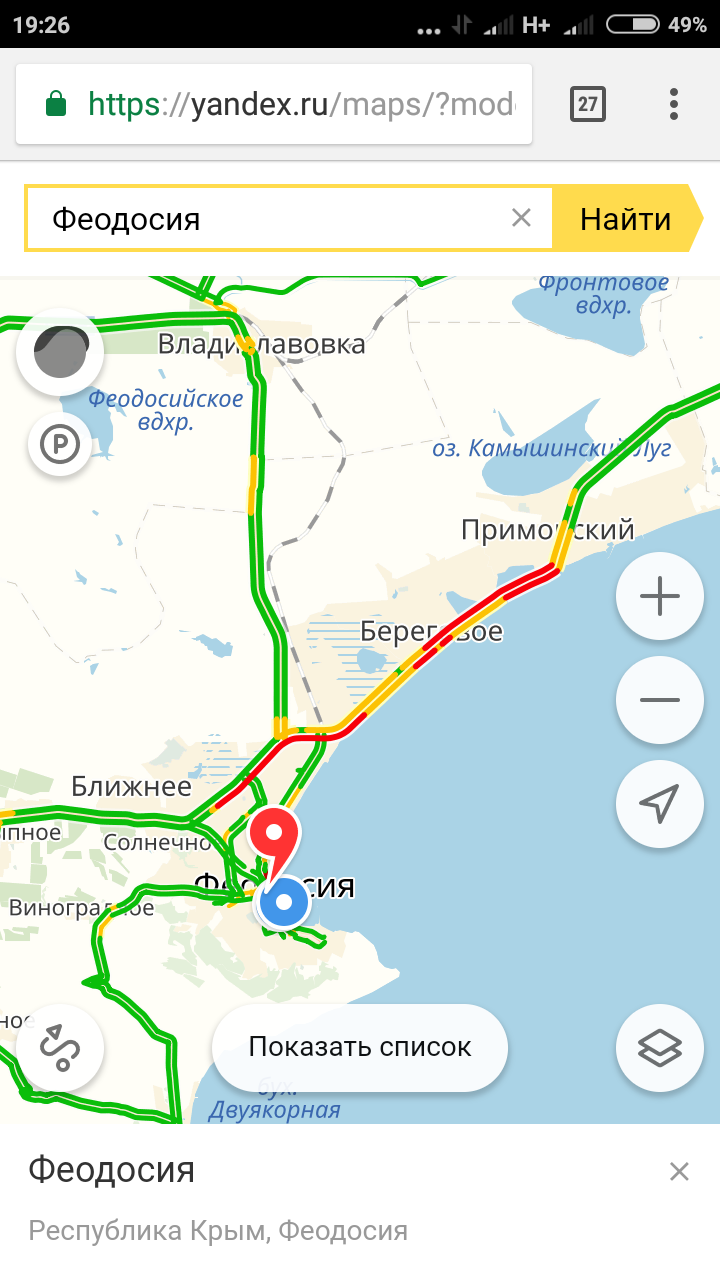
Task: Clear the search text
Action: (521, 218)
